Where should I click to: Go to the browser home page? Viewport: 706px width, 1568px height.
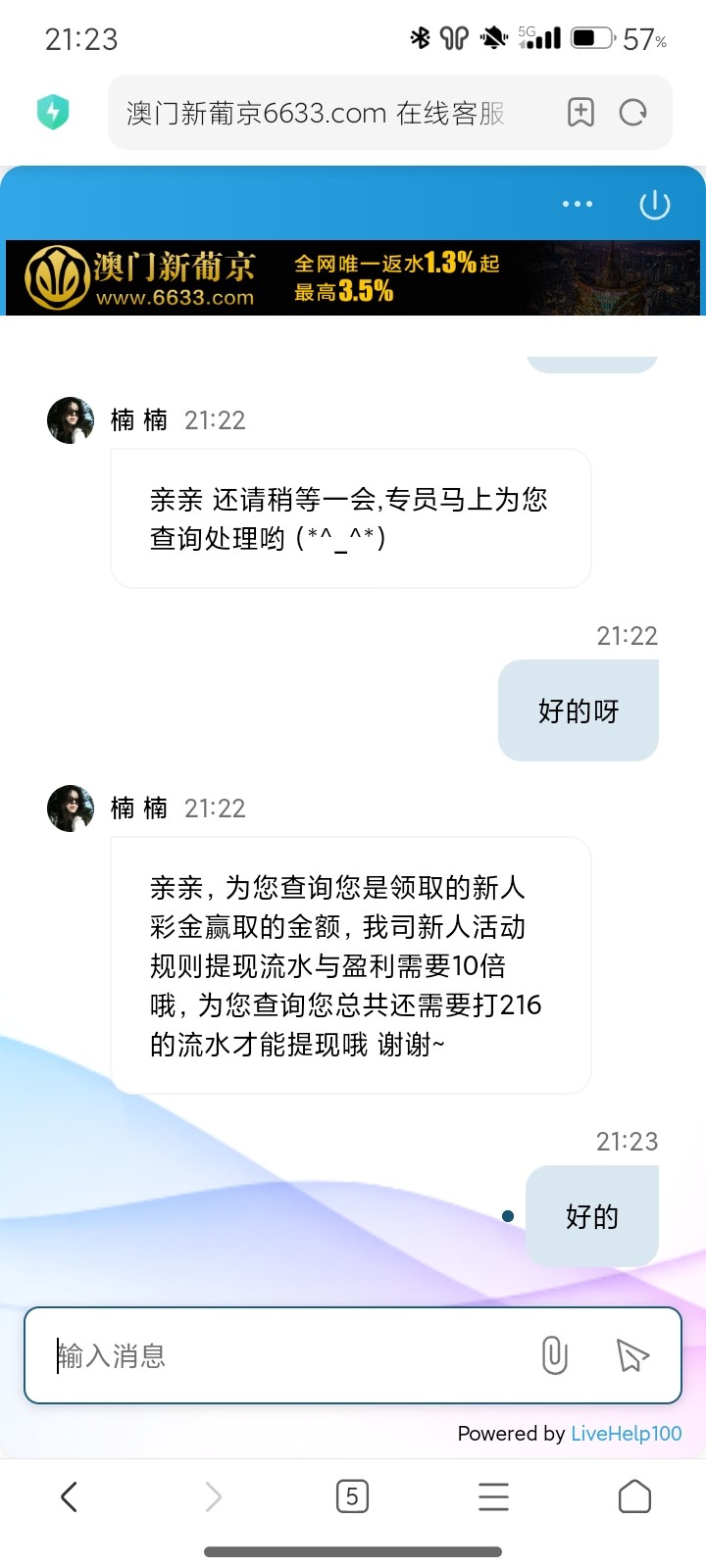[634, 1496]
